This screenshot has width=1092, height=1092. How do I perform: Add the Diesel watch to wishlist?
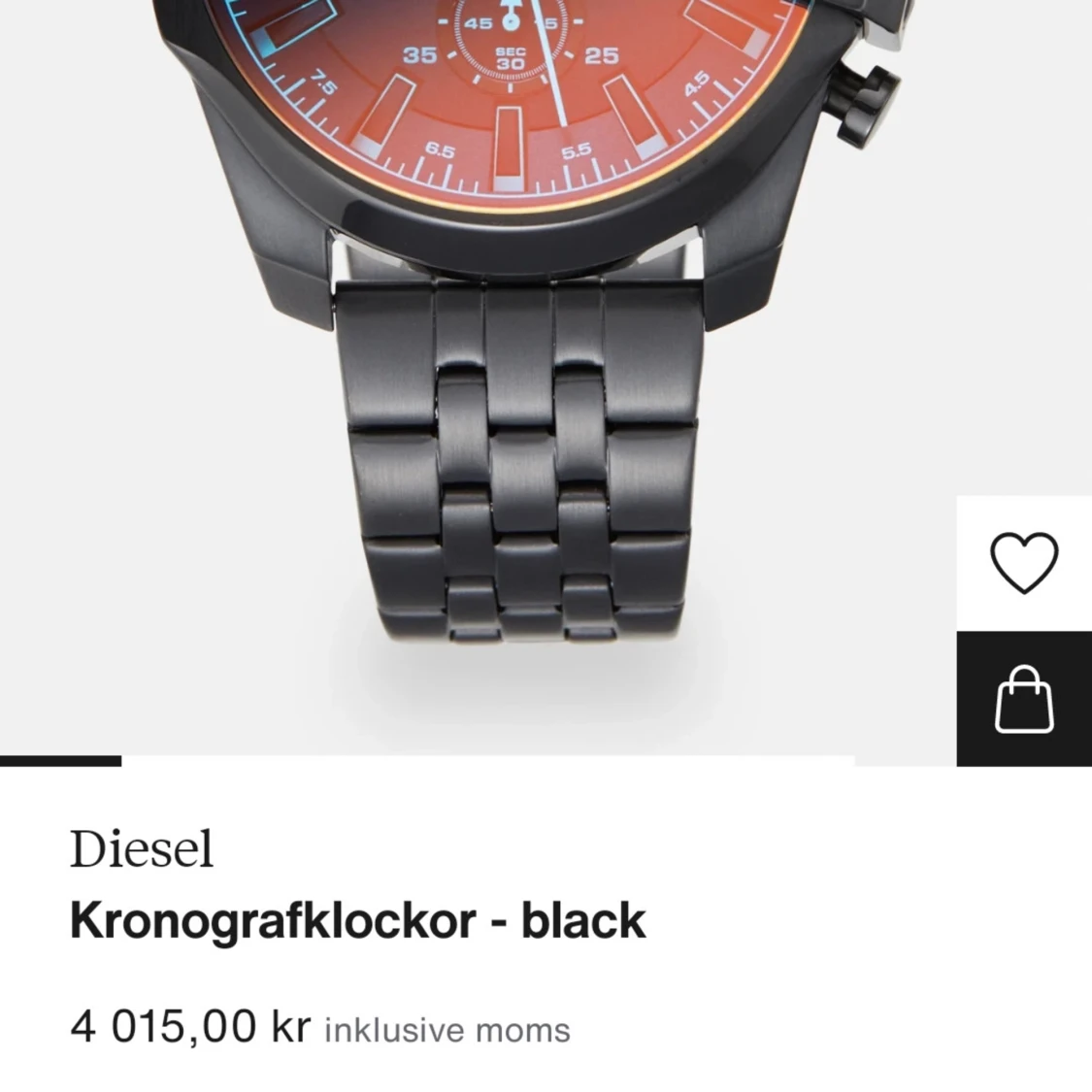point(1023,563)
